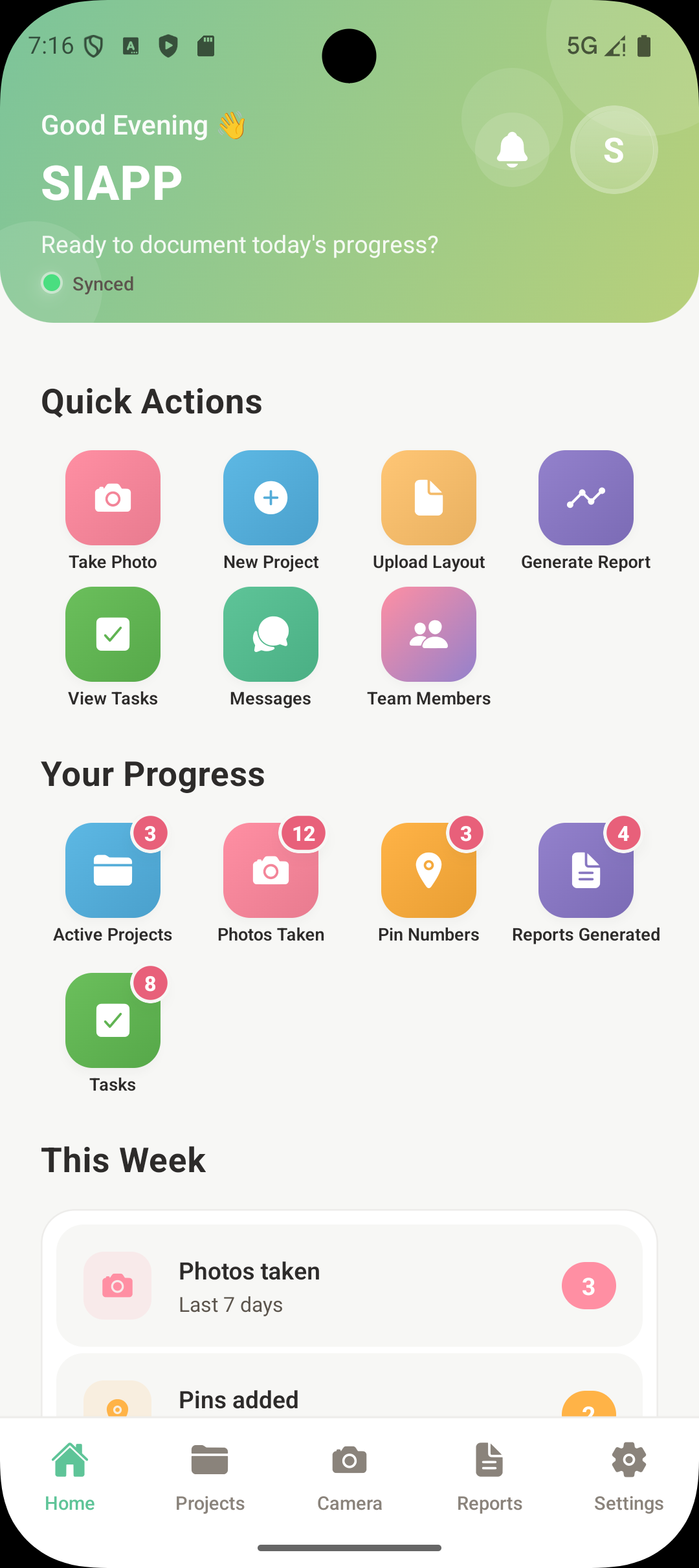The image size is (699, 1568).
Task: Open the Take Photo quick action
Action: coord(113,497)
